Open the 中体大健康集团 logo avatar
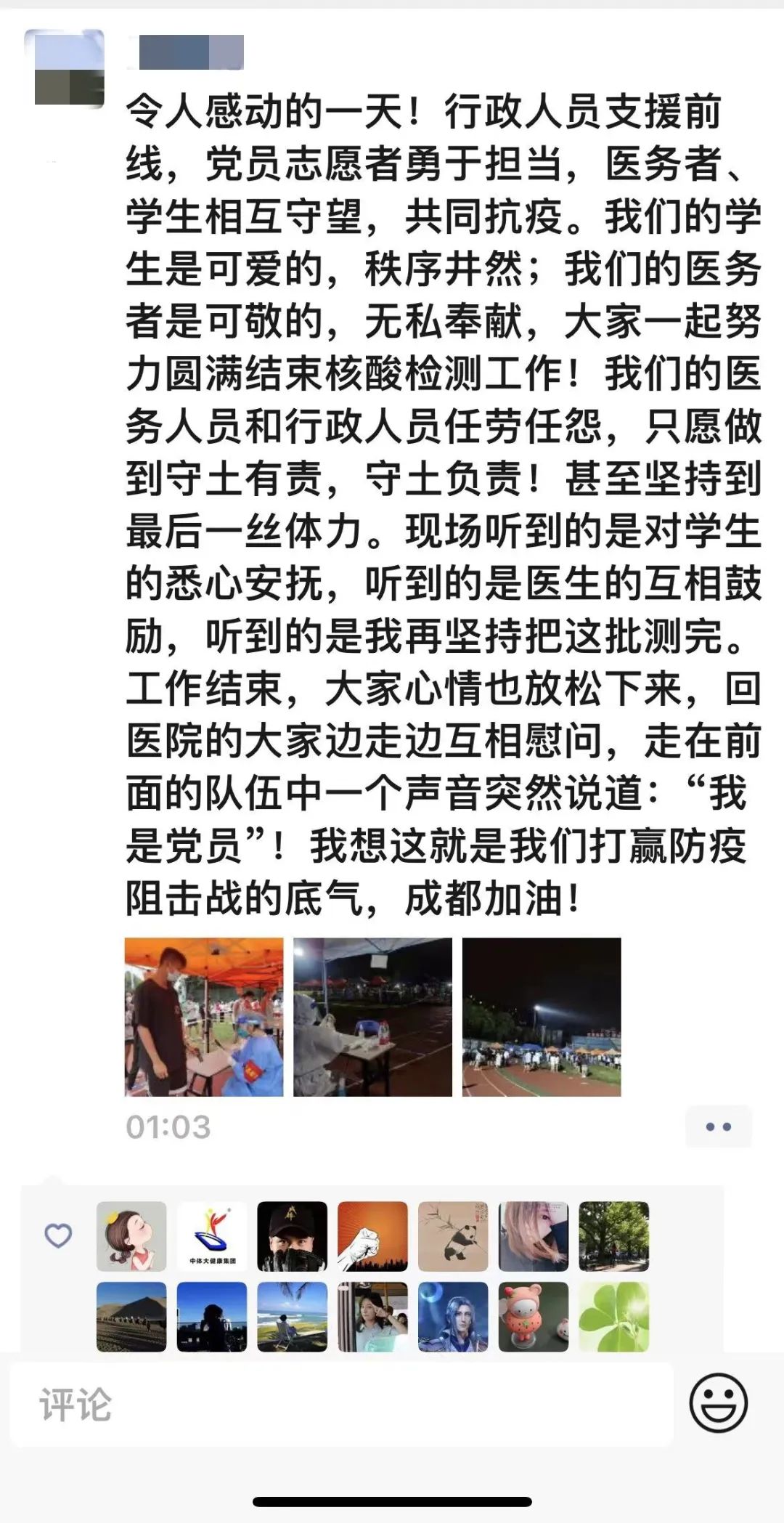784x1523 pixels. point(212,1236)
